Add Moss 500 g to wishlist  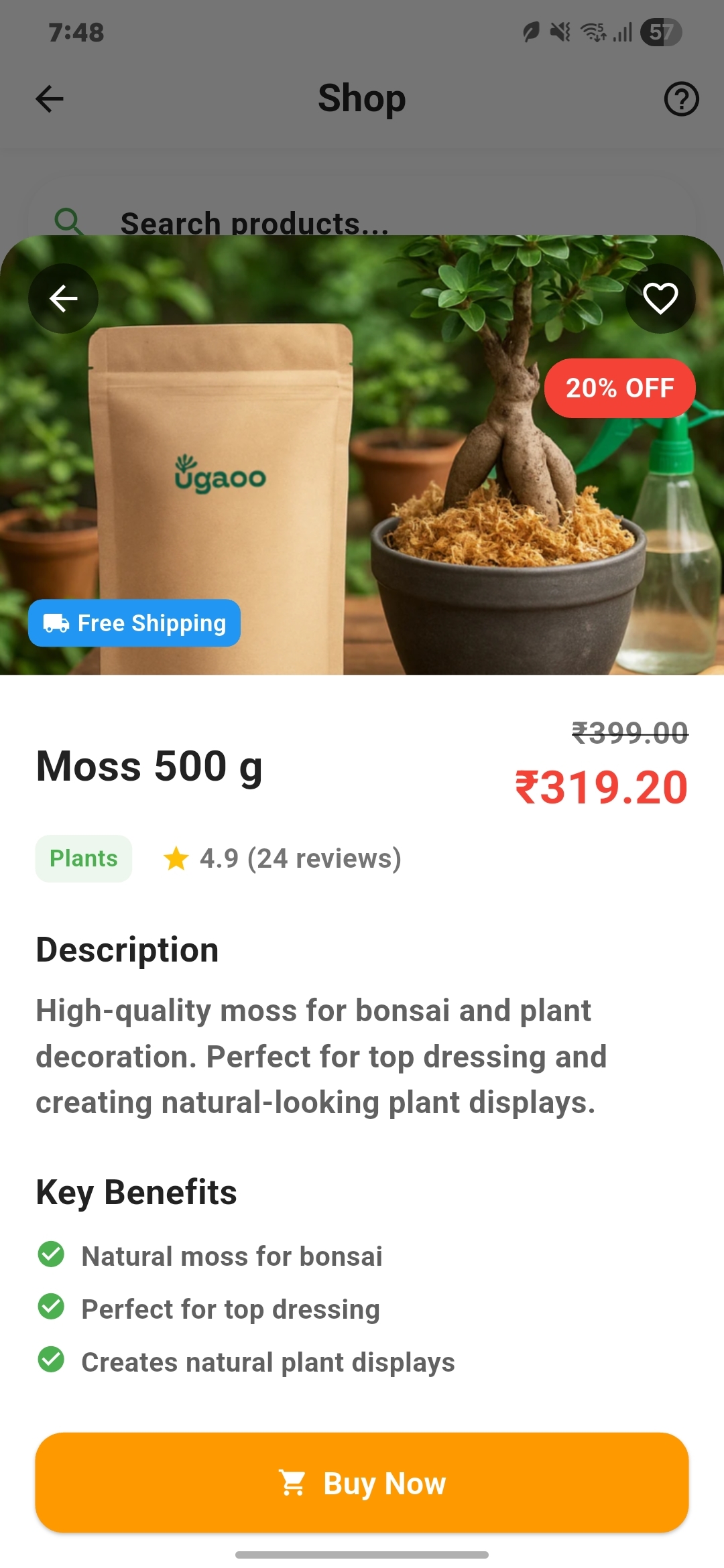(660, 298)
